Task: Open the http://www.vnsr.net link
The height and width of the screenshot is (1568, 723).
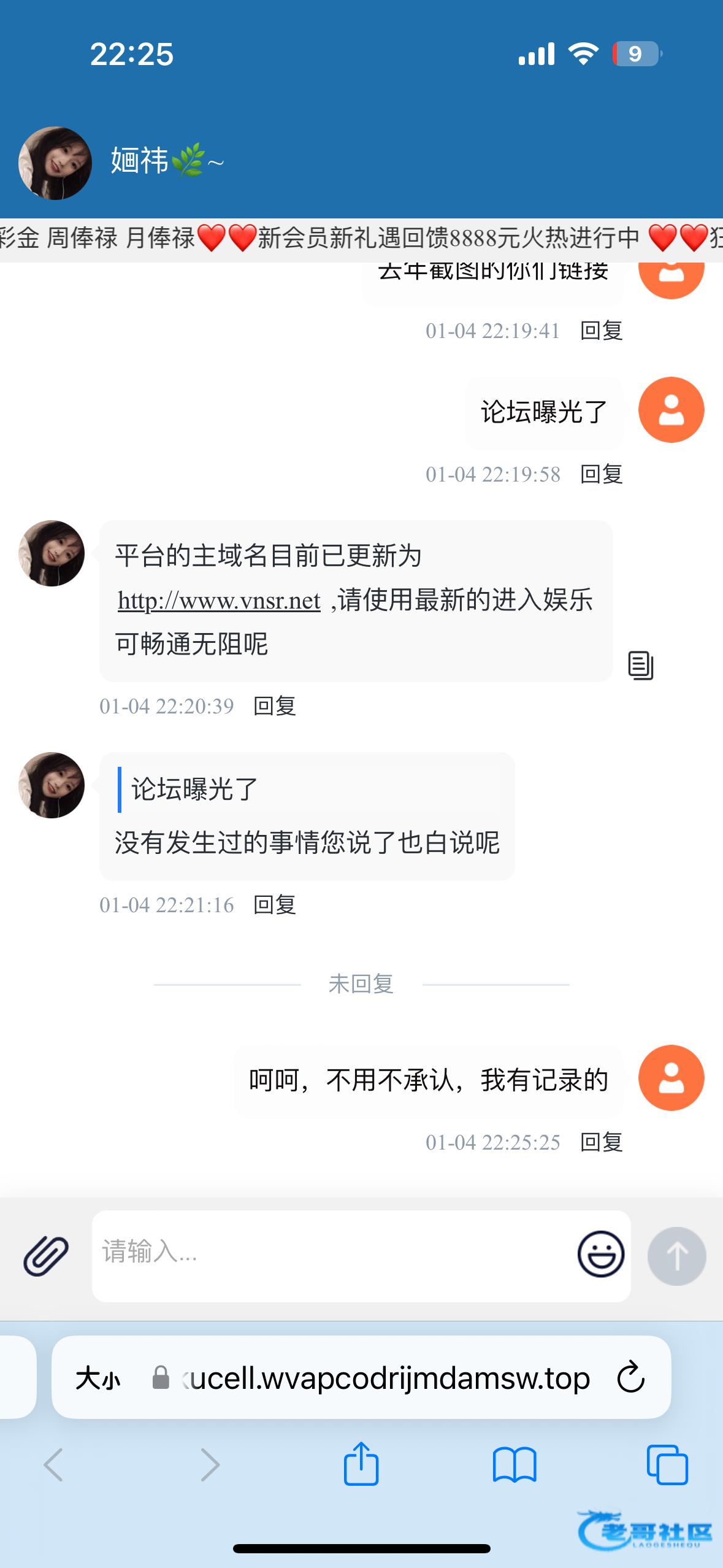Action: point(219,601)
